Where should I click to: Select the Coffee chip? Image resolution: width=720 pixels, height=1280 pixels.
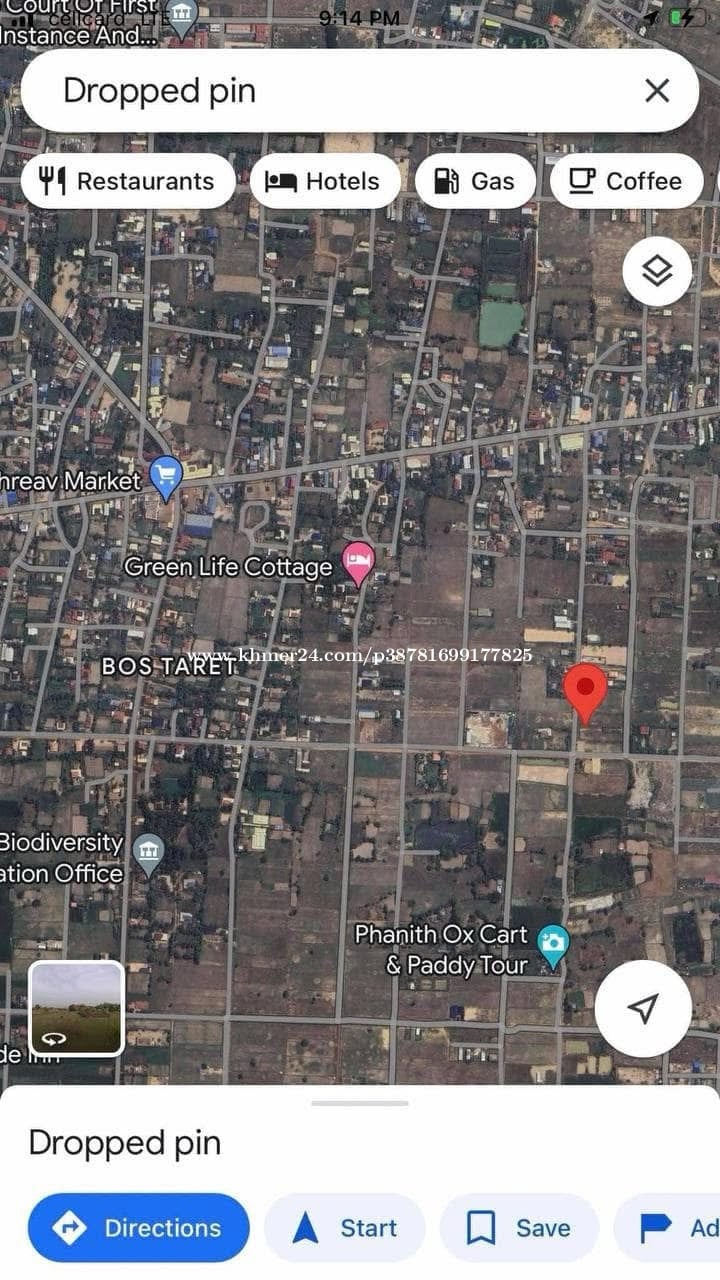point(626,181)
